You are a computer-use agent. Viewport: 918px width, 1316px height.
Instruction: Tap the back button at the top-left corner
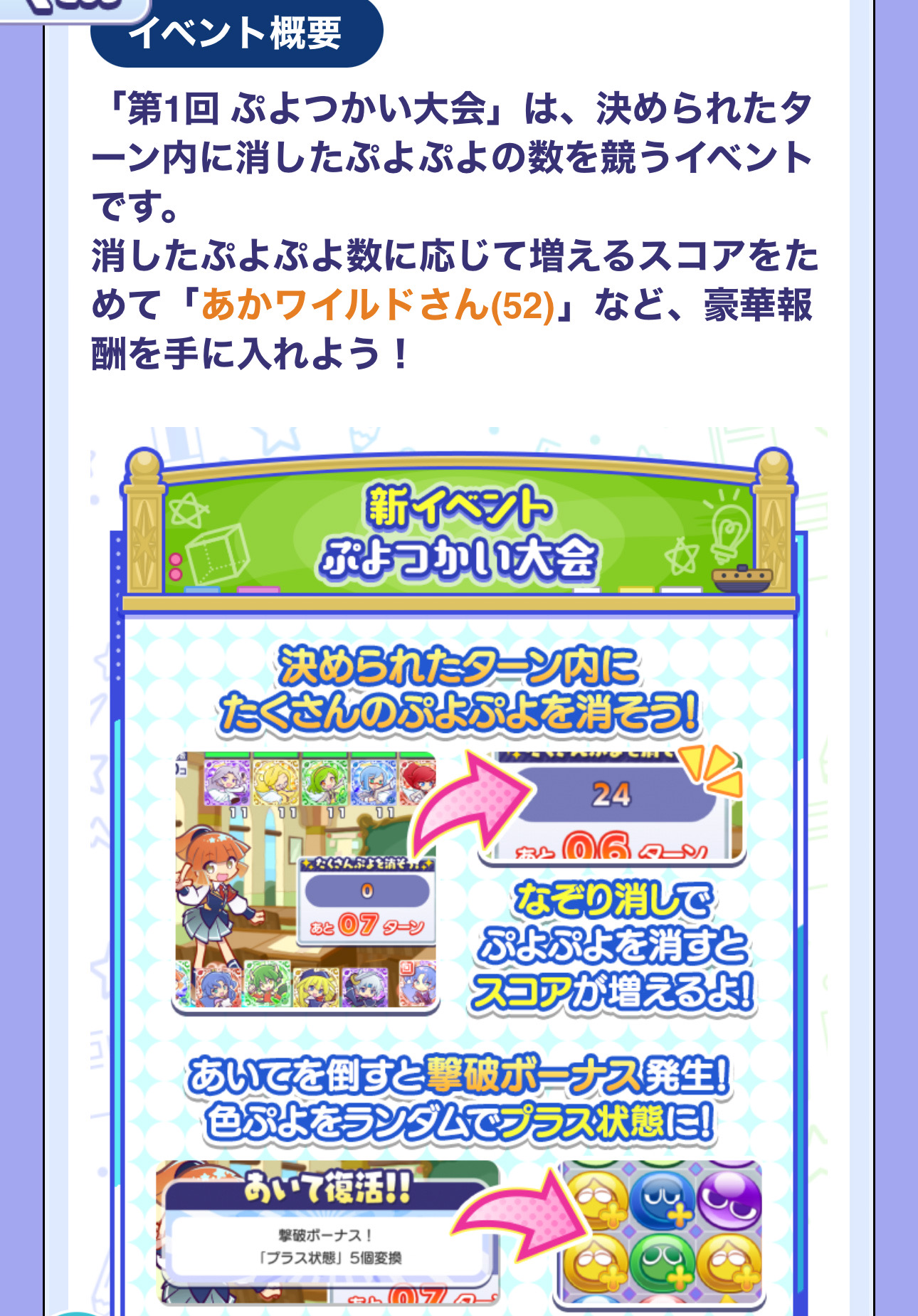(71, 7)
